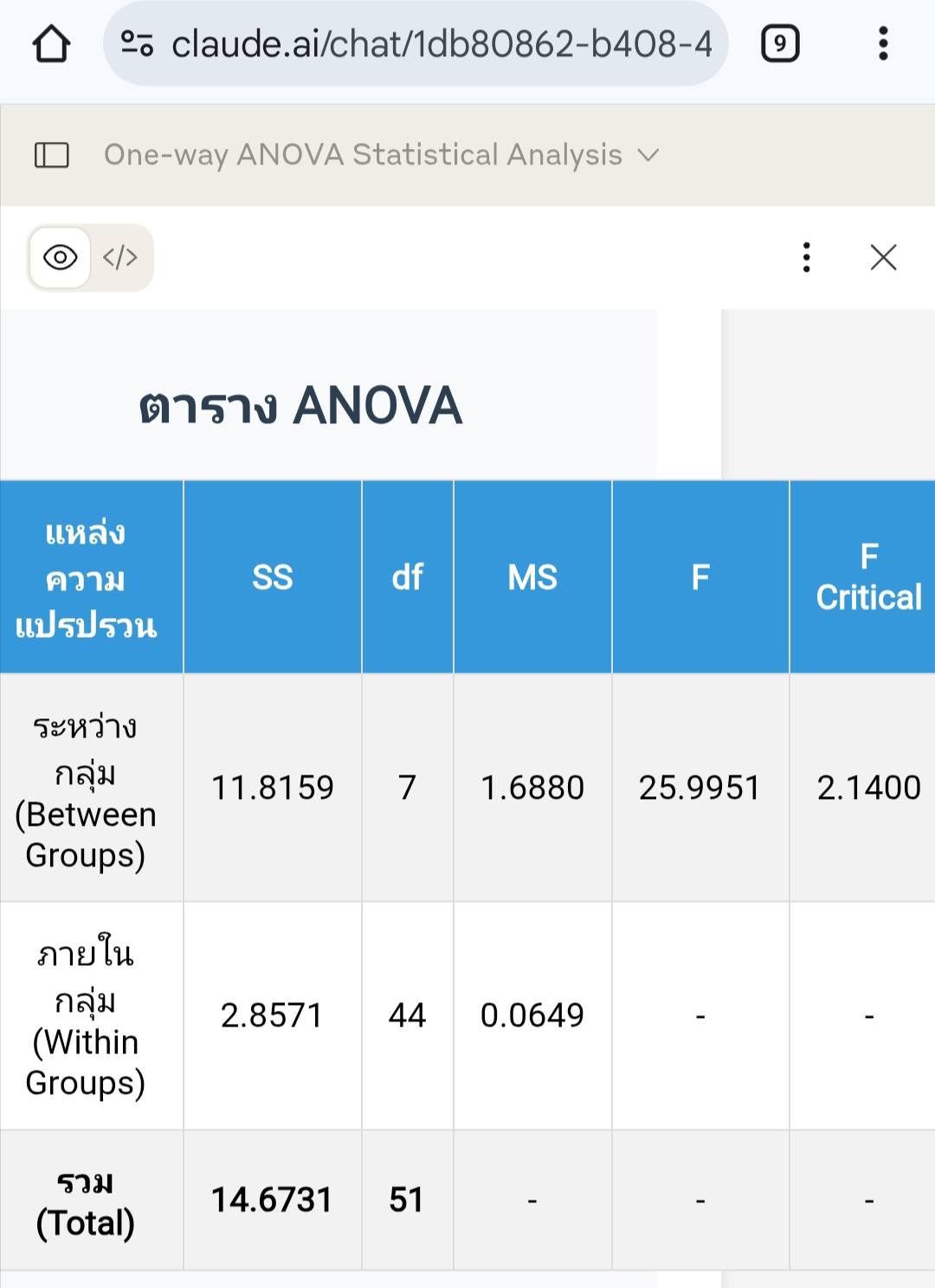
Task: Close the artifact panel
Action: click(x=883, y=257)
